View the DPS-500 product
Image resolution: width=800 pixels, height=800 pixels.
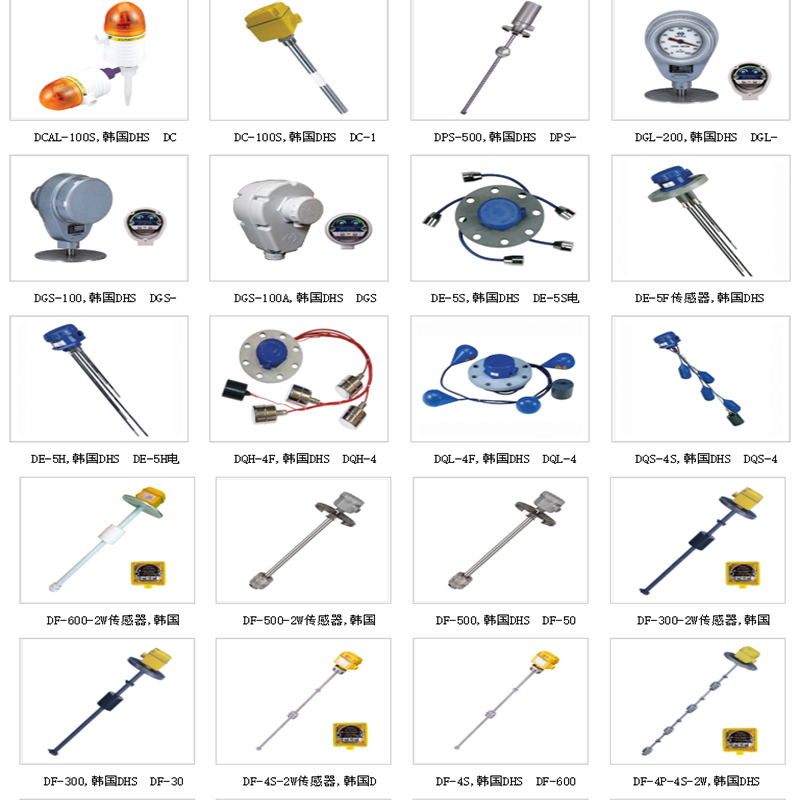point(499,60)
